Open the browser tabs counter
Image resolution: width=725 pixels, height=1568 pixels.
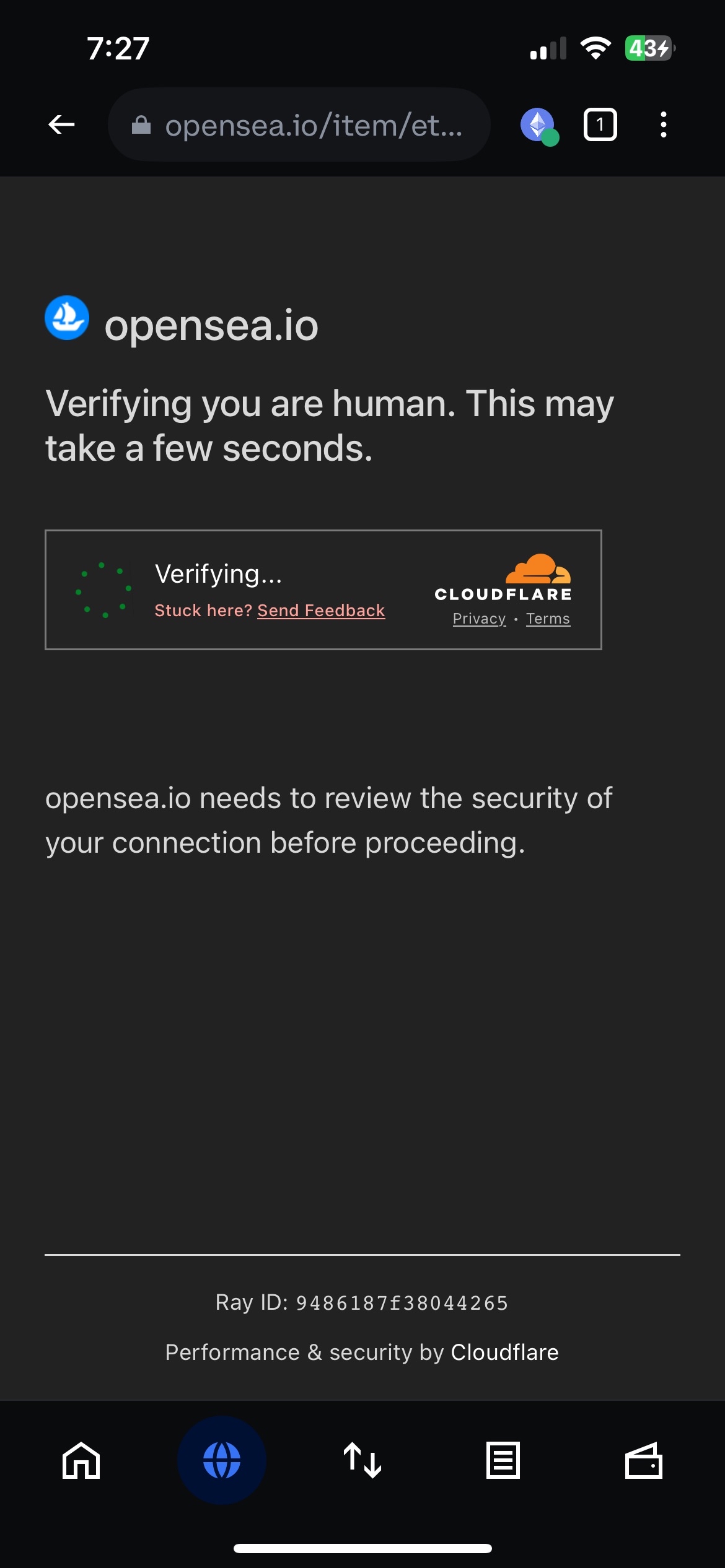tap(600, 125)
